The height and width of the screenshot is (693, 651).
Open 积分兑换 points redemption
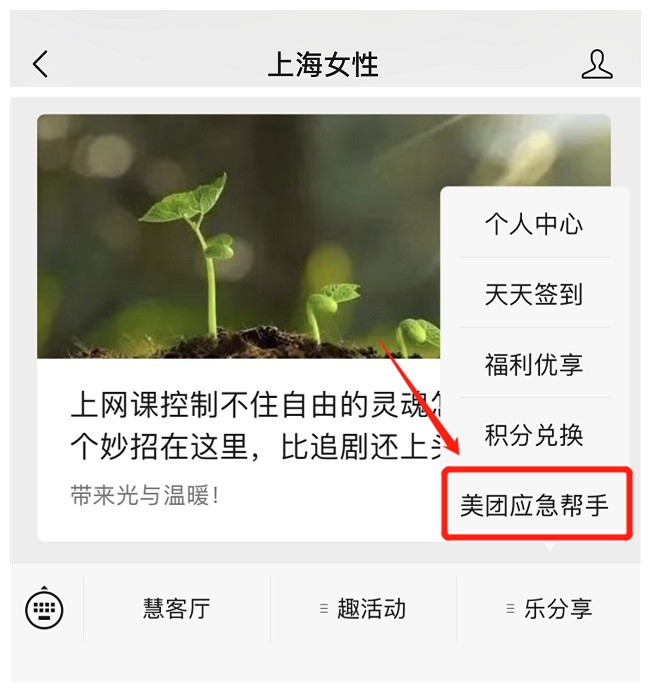[x=534, y=435]
